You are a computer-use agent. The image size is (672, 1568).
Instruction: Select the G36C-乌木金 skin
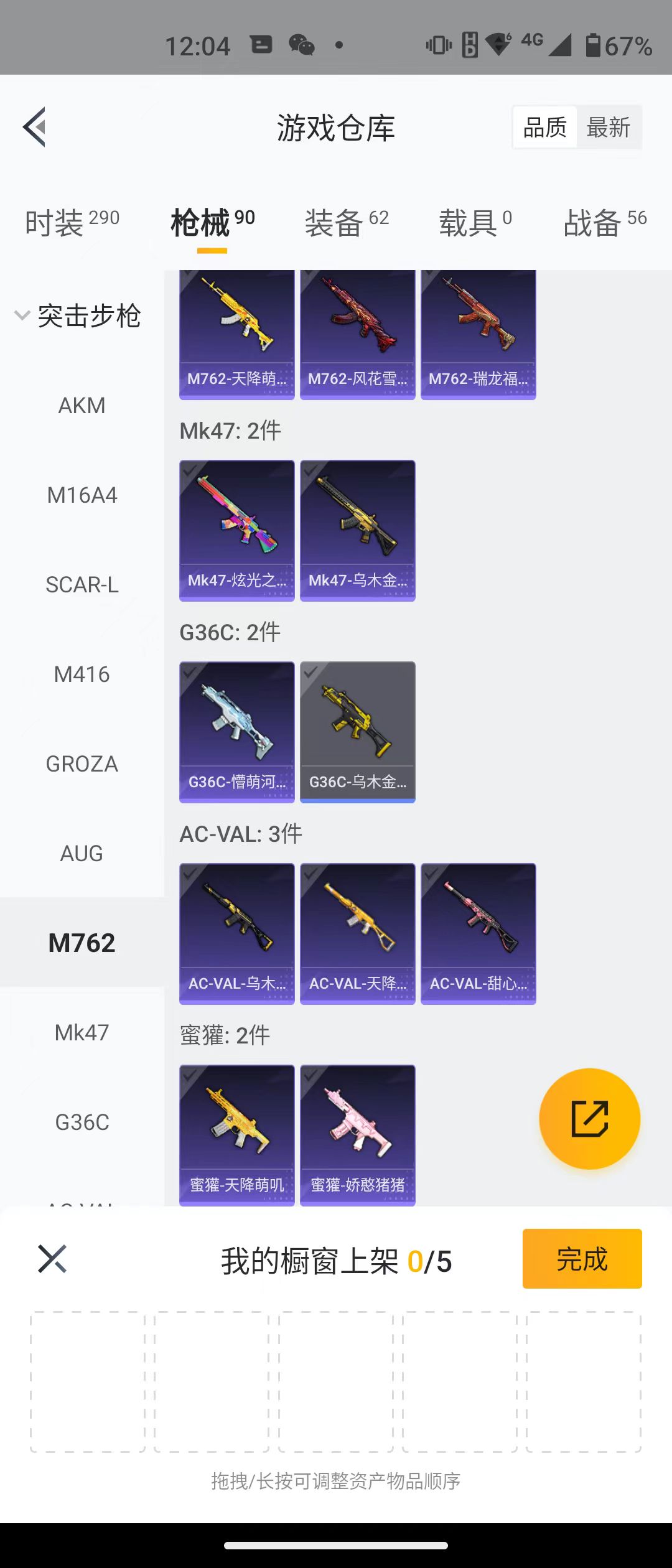357,732
